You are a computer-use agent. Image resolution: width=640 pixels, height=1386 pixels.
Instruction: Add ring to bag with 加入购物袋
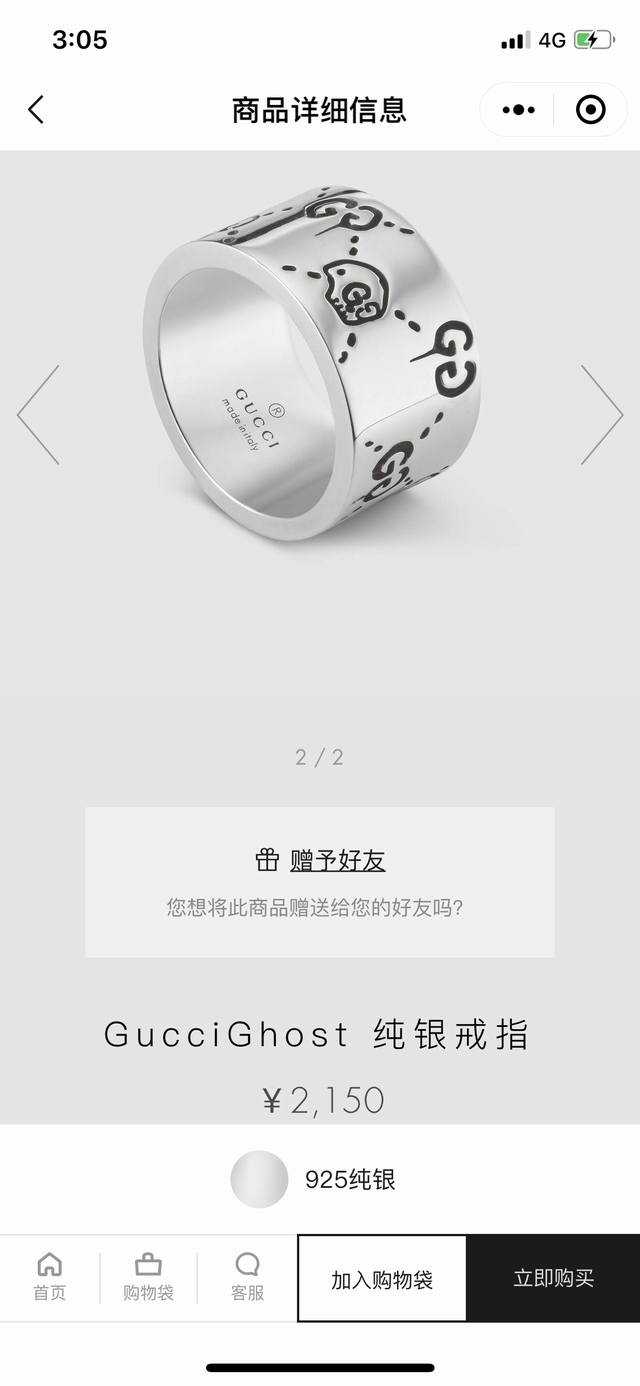(x=382, y=1279)
